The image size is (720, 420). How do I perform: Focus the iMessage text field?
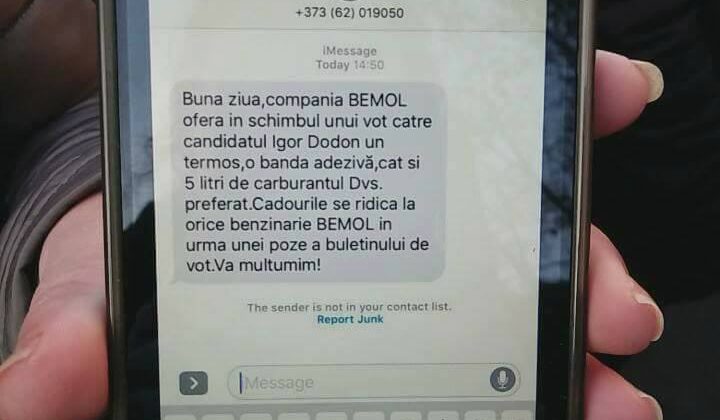click(x=360, y=382)
